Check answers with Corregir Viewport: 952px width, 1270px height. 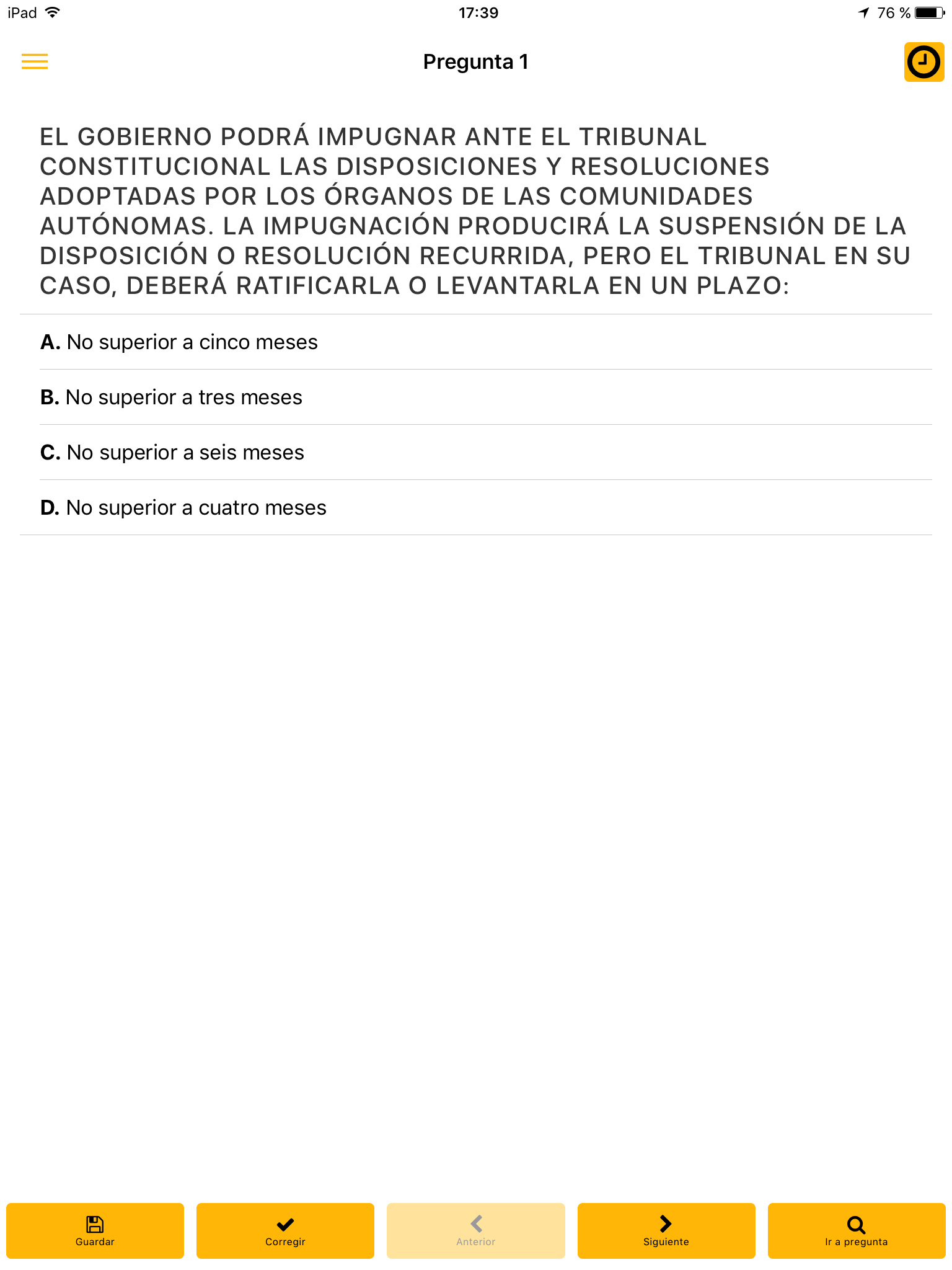(285, 1230)
